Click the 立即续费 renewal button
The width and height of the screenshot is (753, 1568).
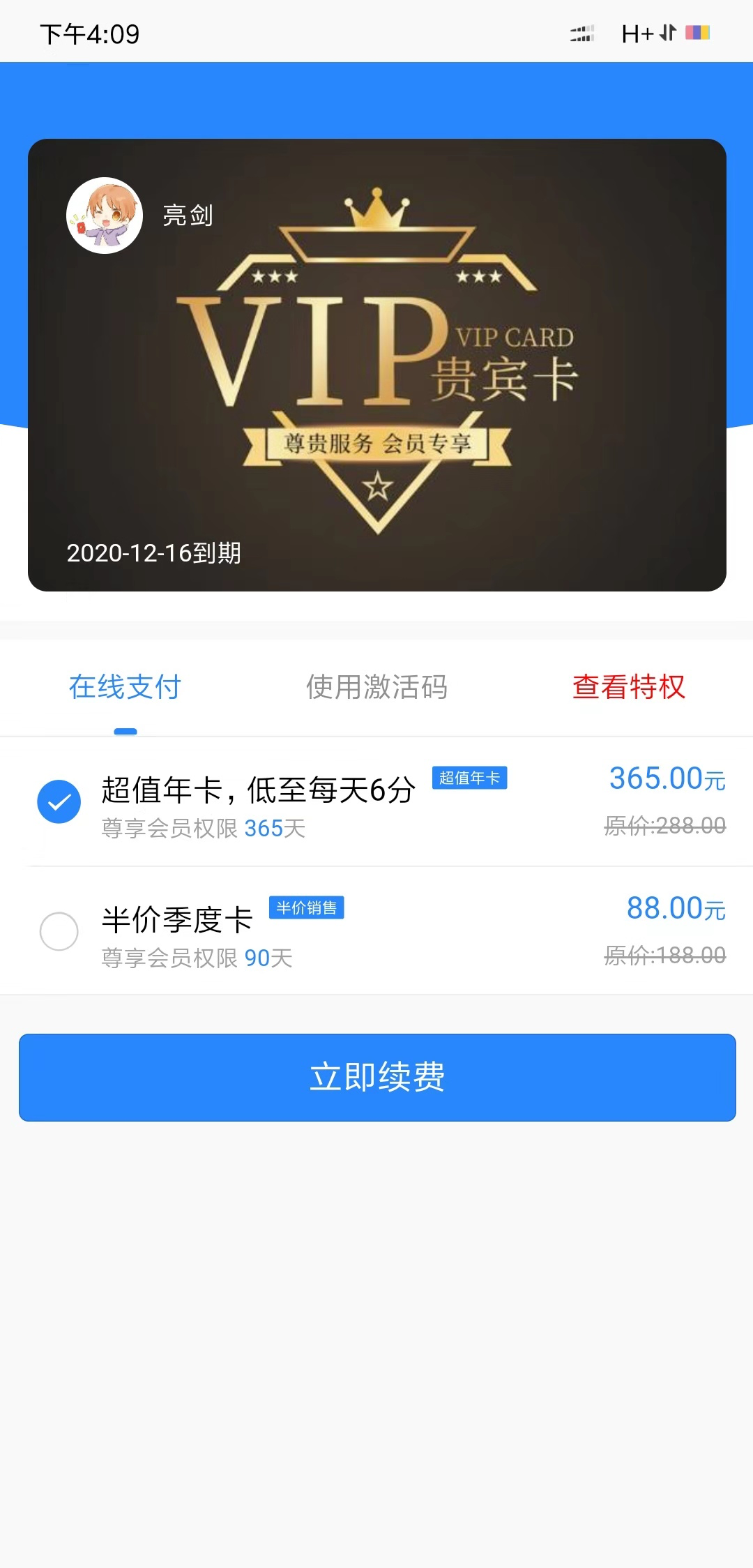[376, 1078]
